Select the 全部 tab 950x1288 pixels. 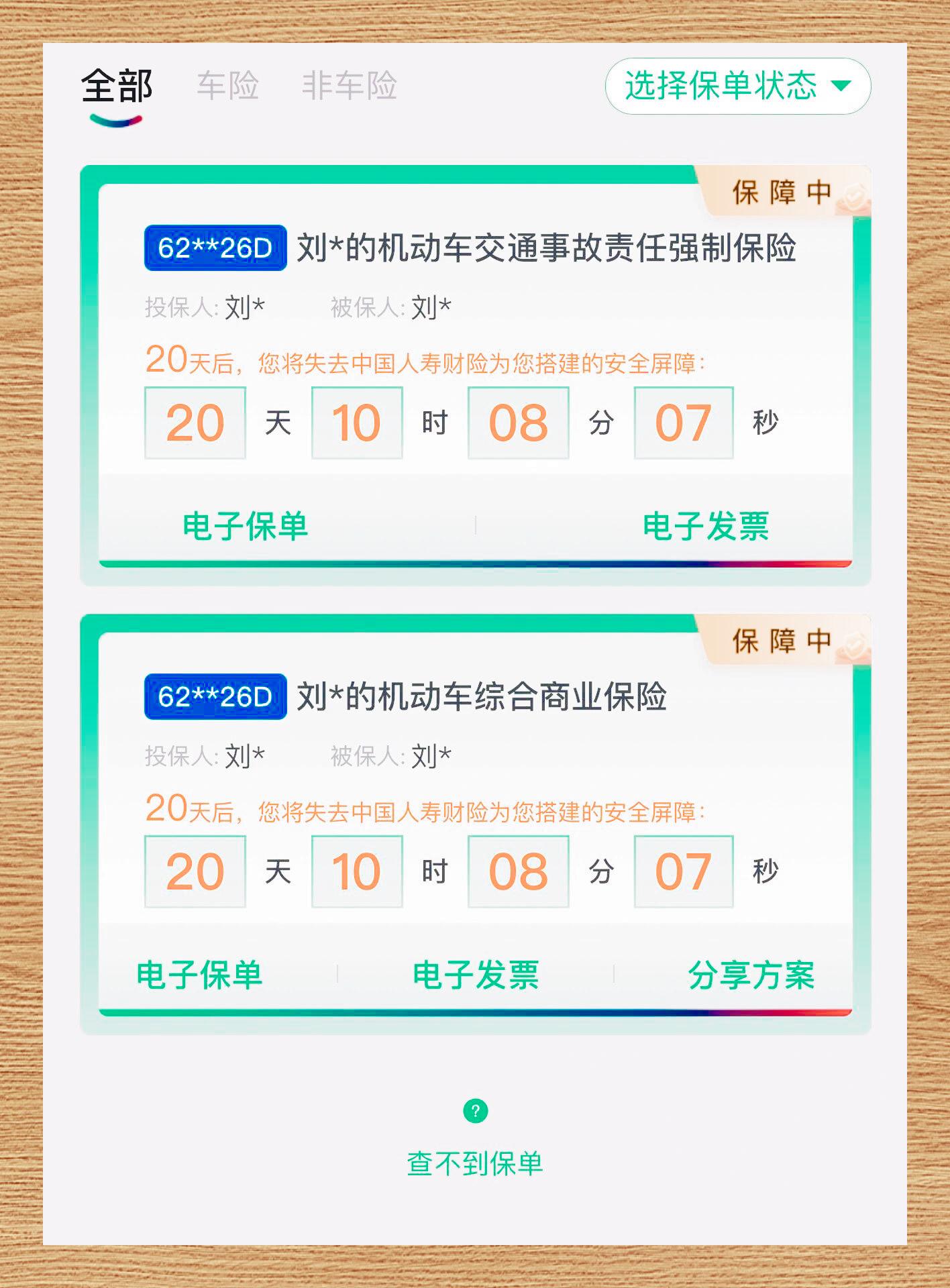(117, 86)
